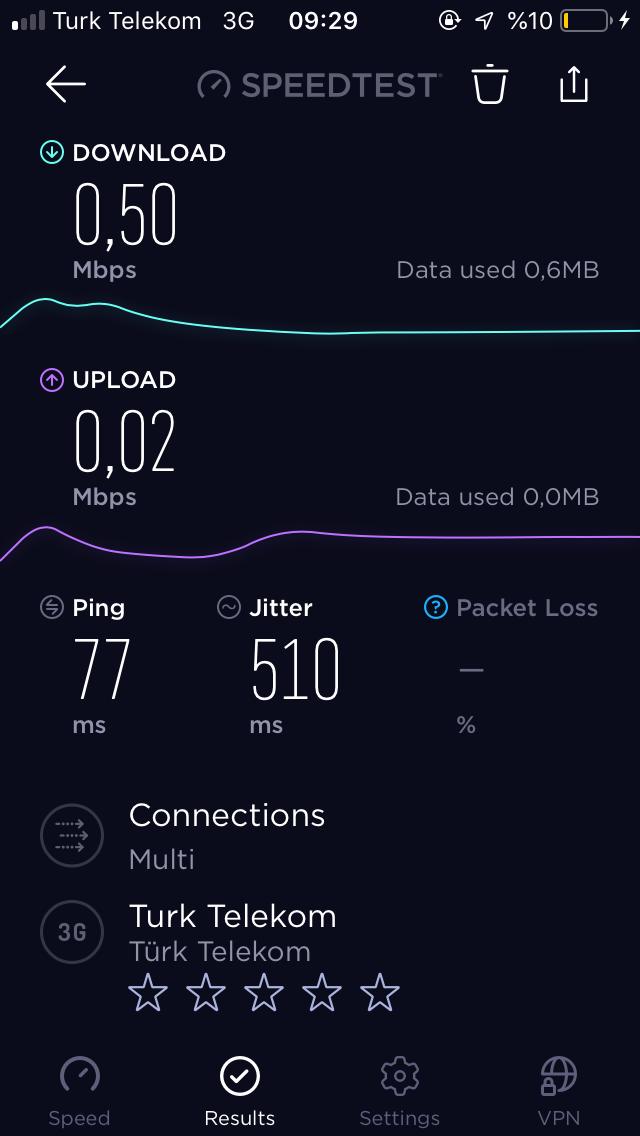Give Turk Telekom five stars

[380, 993]
